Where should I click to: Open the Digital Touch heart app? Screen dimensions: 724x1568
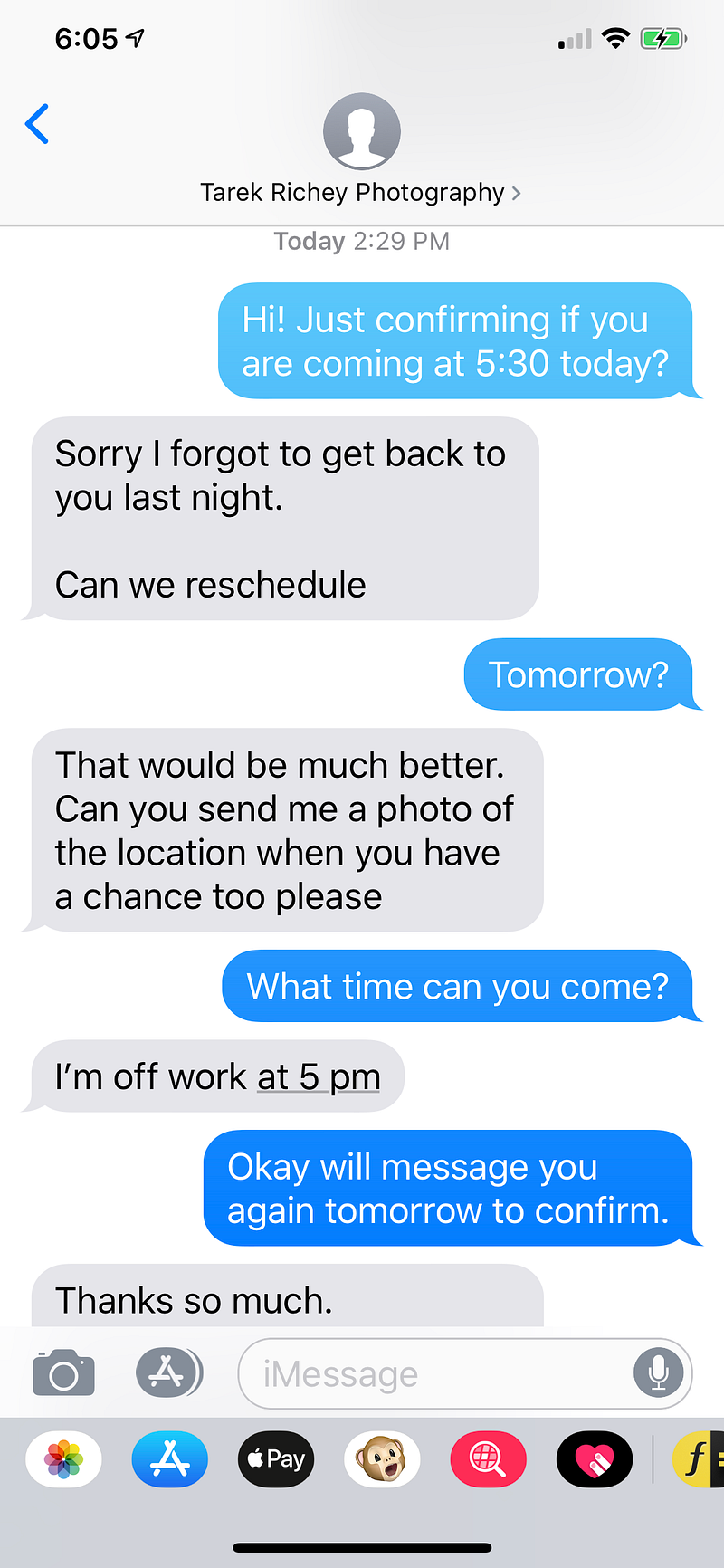[x=595, y=1459]
